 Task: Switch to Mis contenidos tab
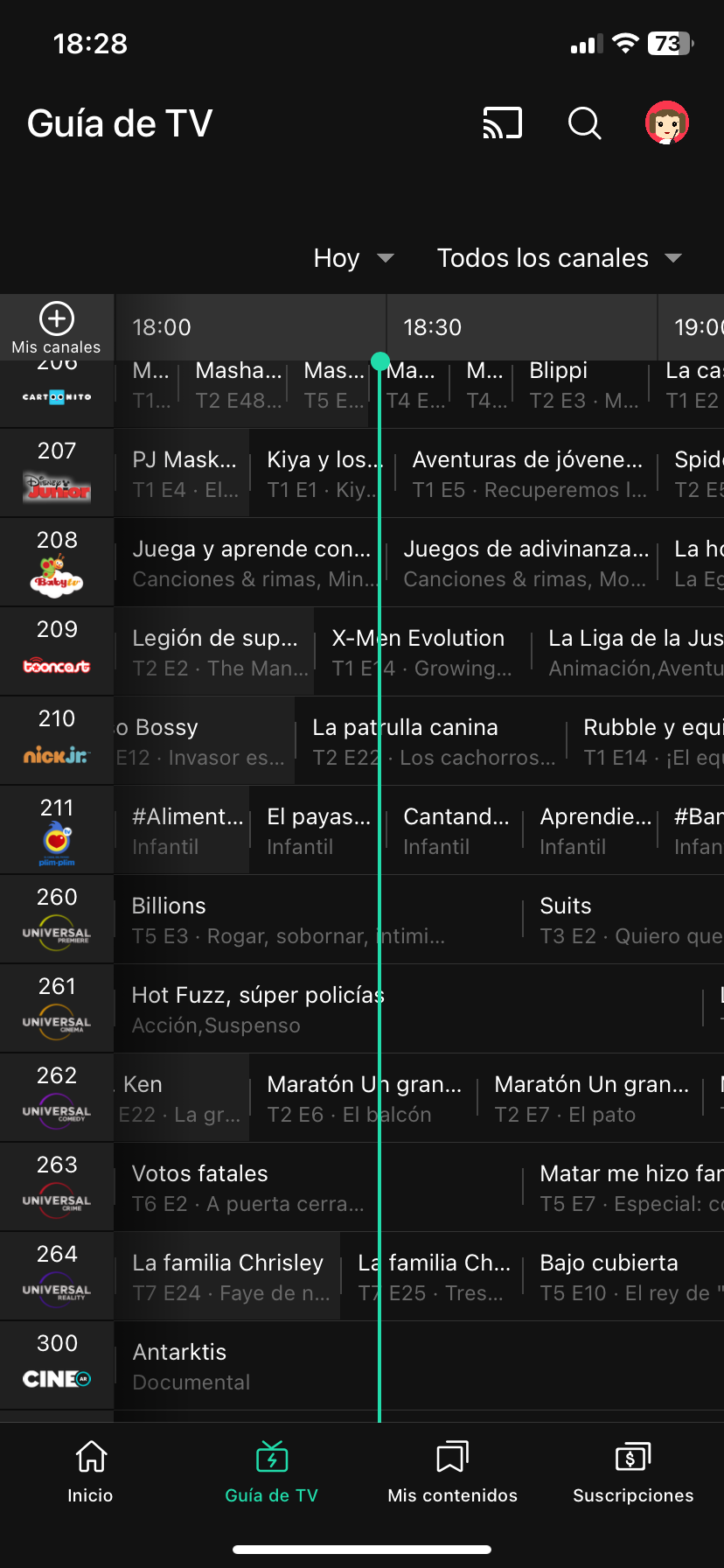coord(453,1472)
